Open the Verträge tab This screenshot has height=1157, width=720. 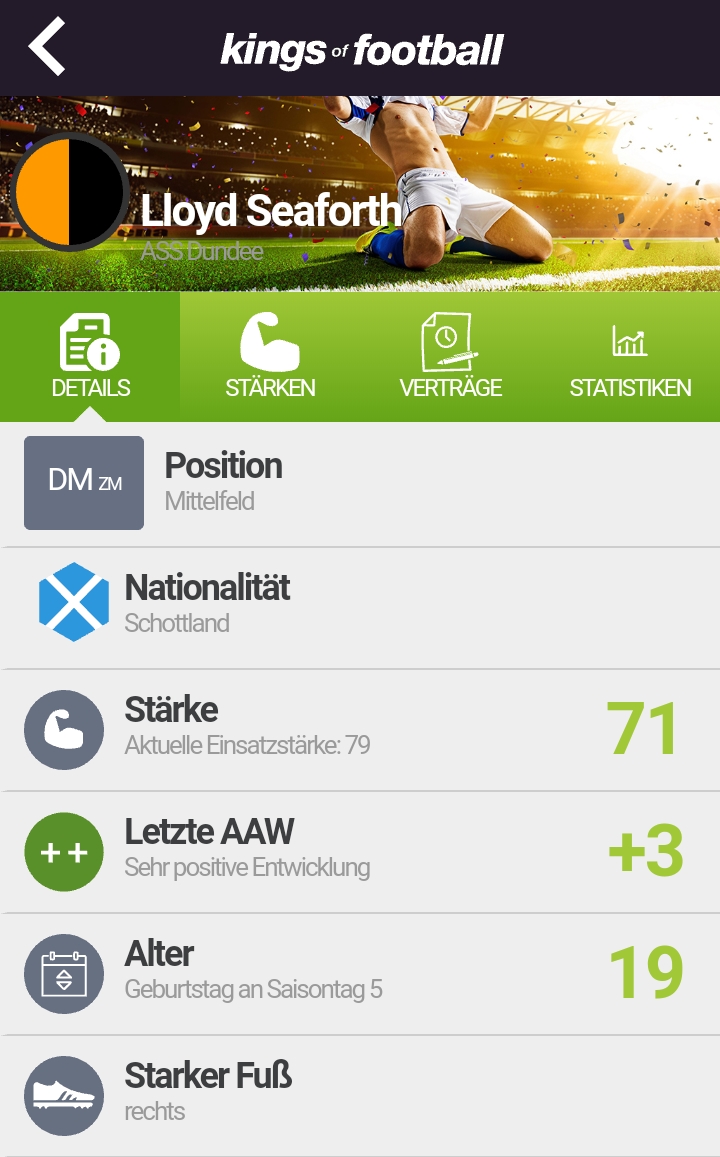click(450, 357)
